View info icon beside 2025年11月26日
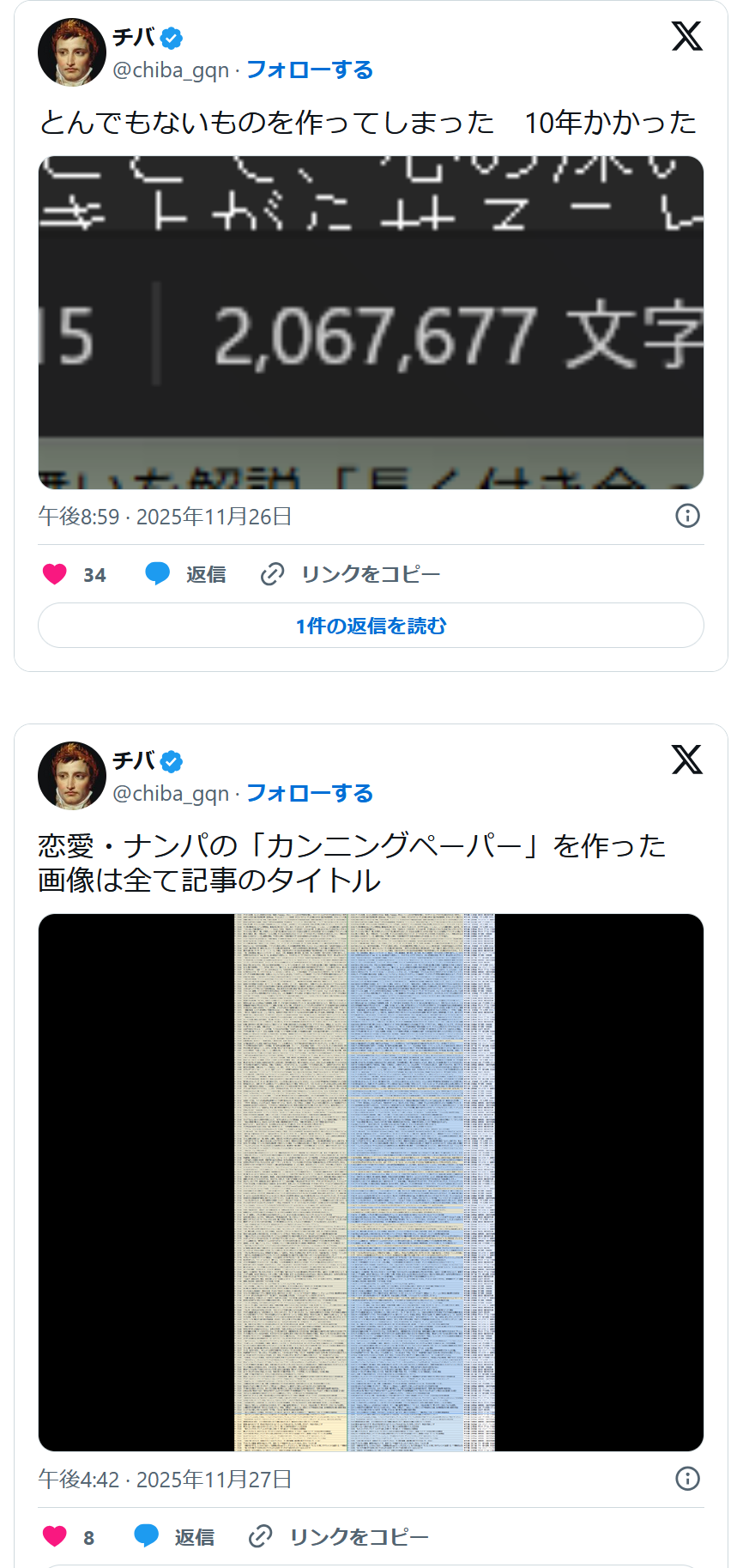 point(687,516)
